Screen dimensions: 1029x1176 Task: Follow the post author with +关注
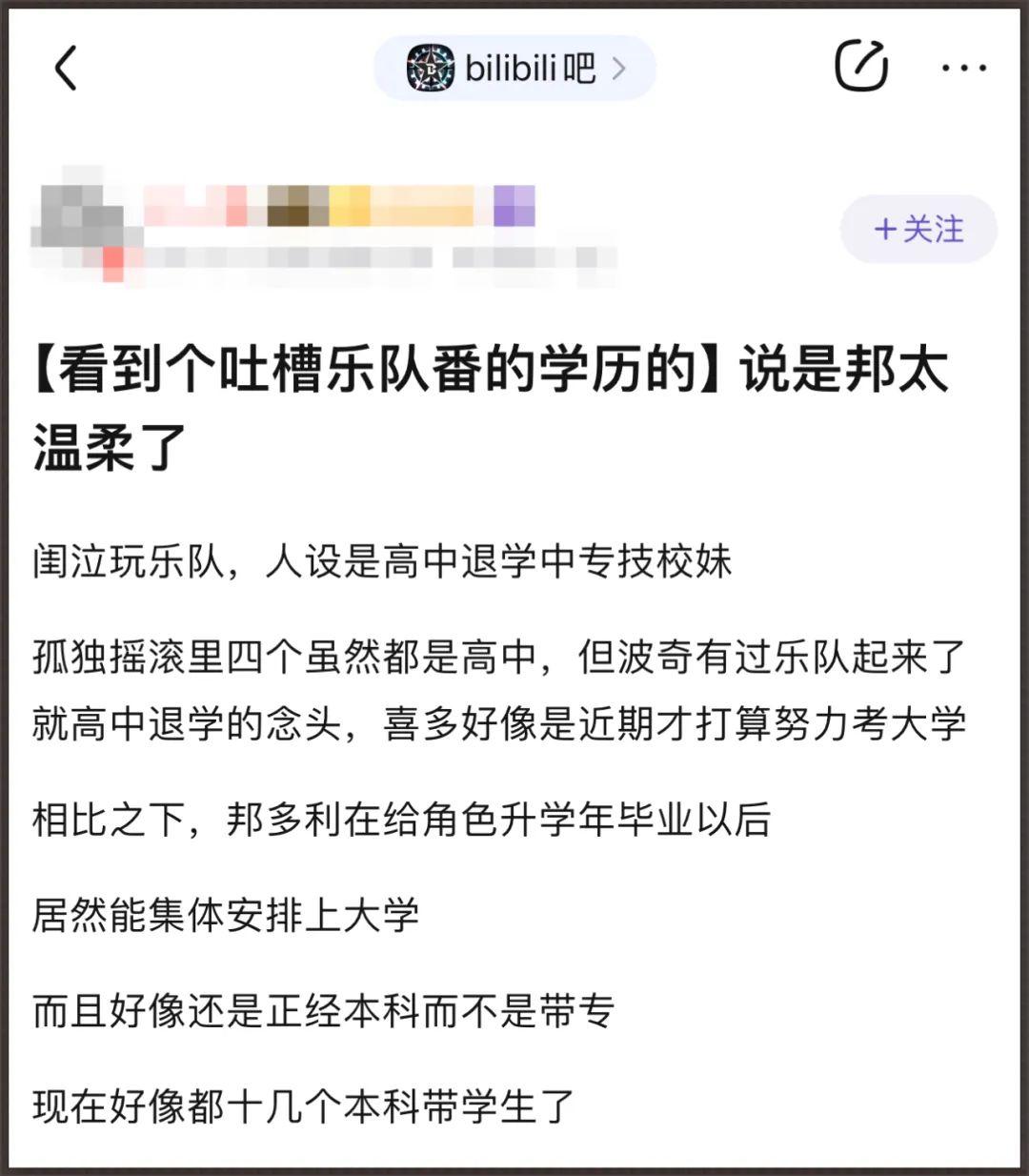[918, 230]
